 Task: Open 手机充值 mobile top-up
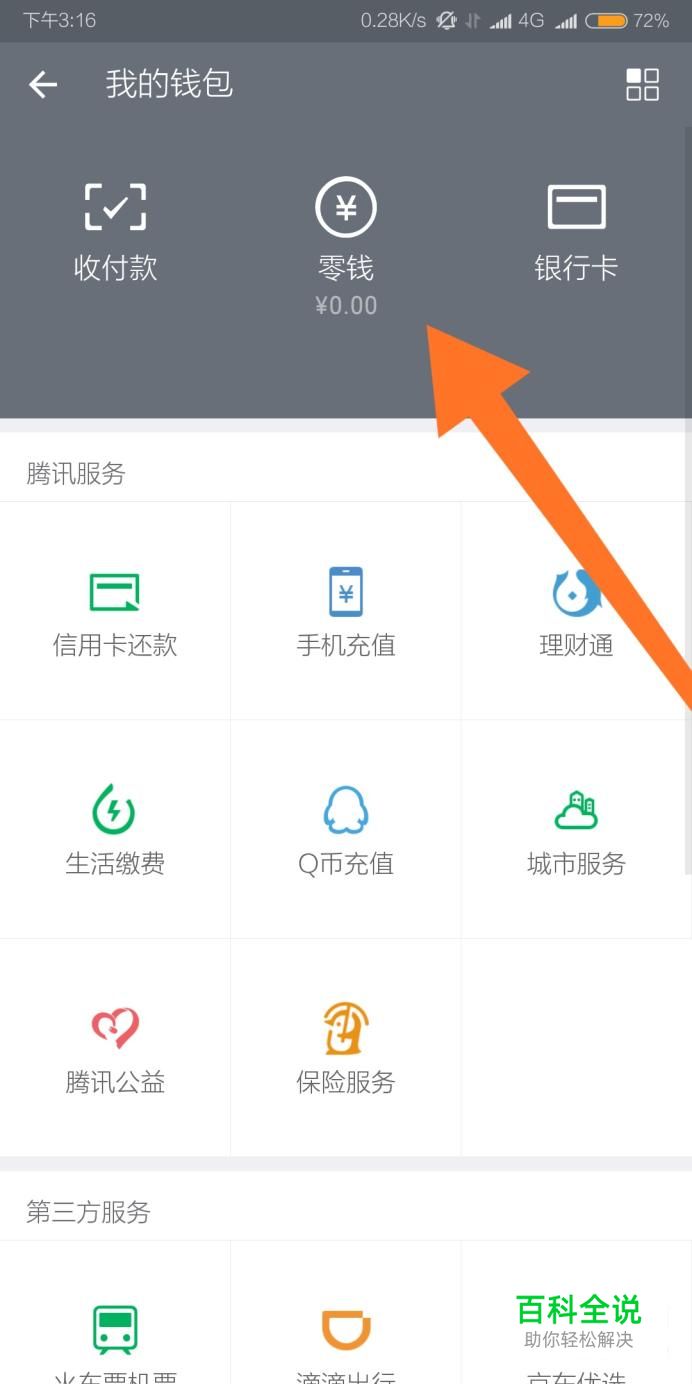point(346,612)
